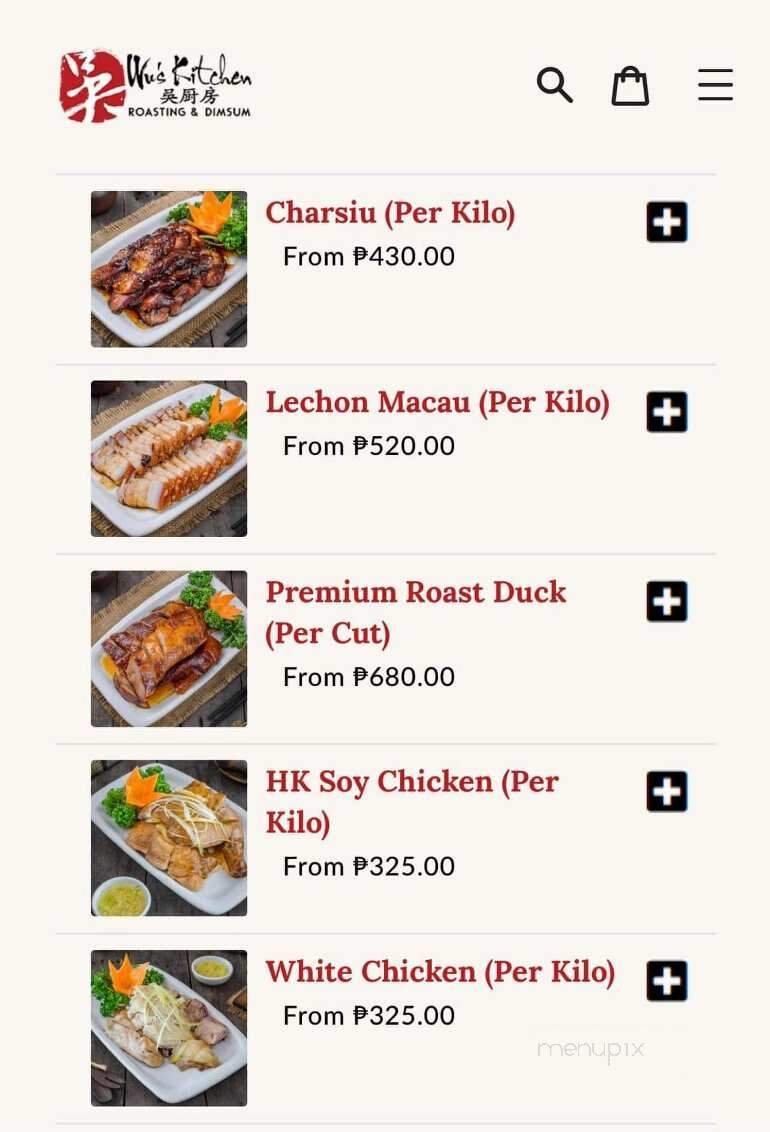Select the Premium Roast Duck title
The width and height of the screenshot is (770, 1132).
pyautogui.click(x=416, y=613)
